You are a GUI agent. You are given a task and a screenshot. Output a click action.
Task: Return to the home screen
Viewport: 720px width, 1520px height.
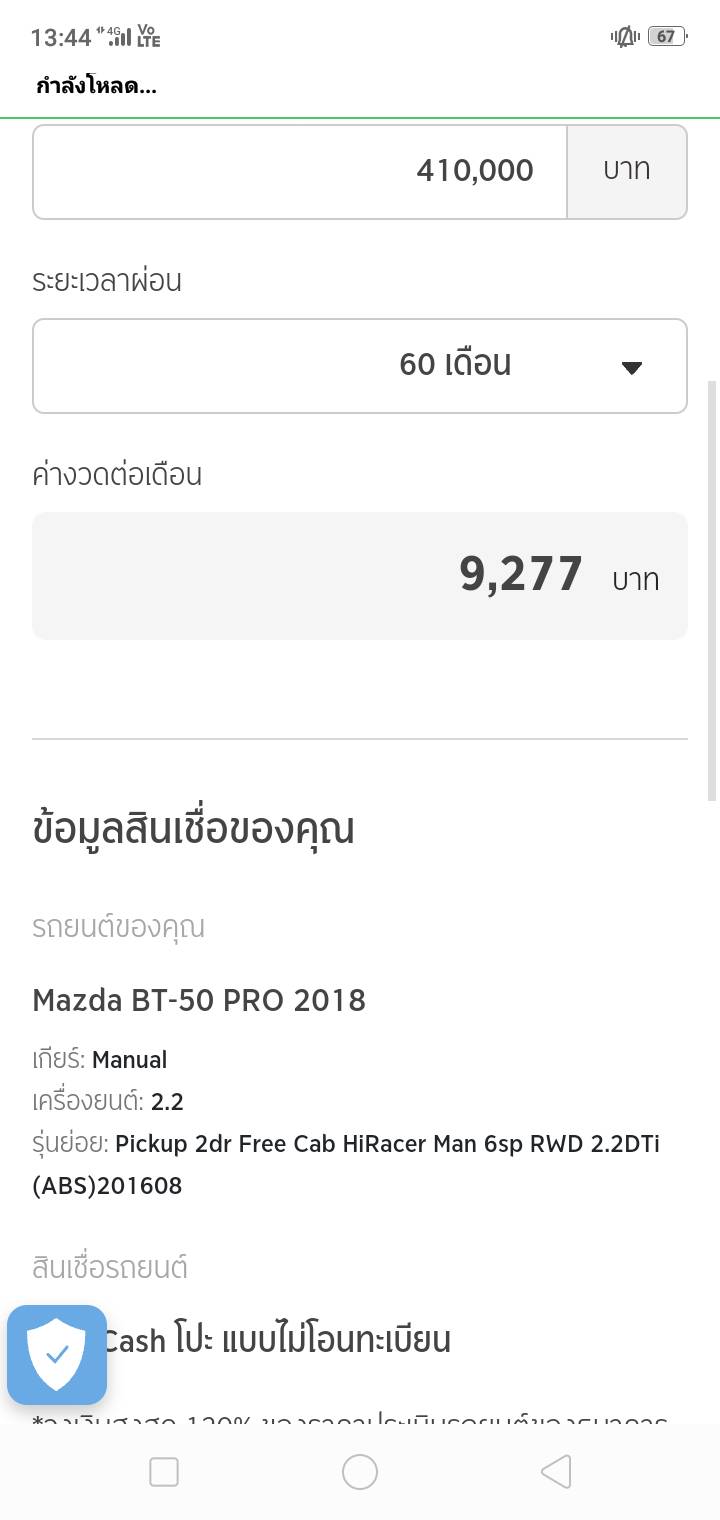pyautogui.click(x=360, y=1472)
